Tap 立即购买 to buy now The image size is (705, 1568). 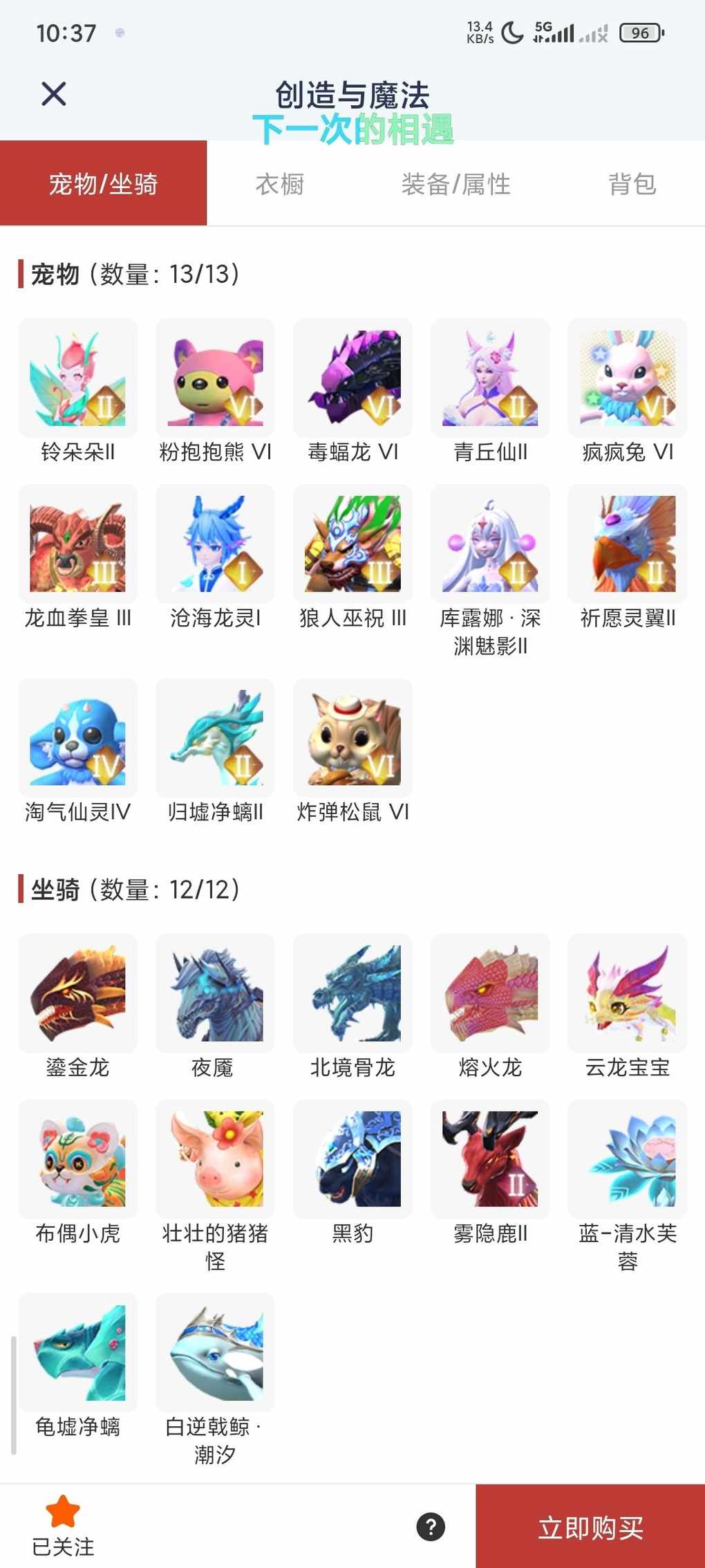pyautogui.click(x=590, y=1528)
